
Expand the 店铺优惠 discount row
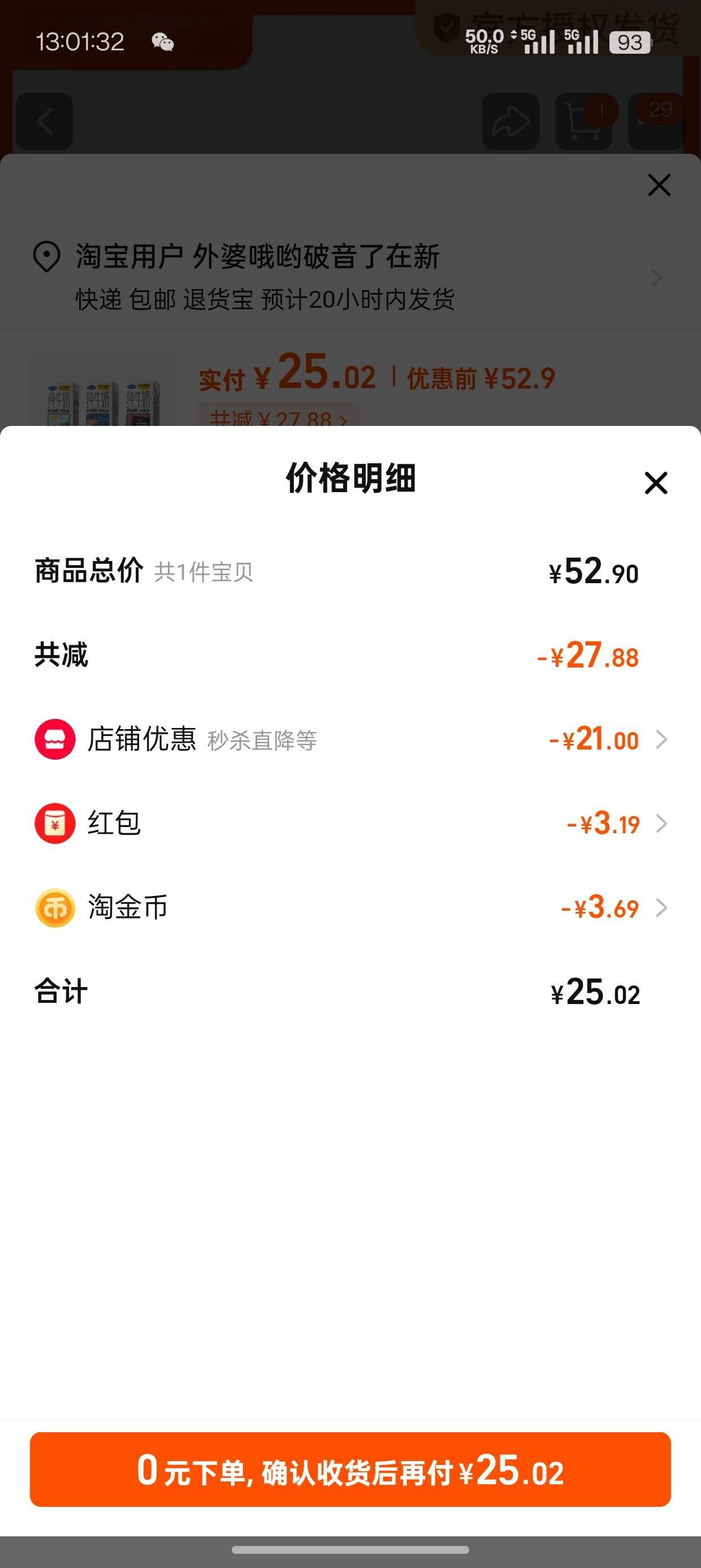(x=350, y=739)
